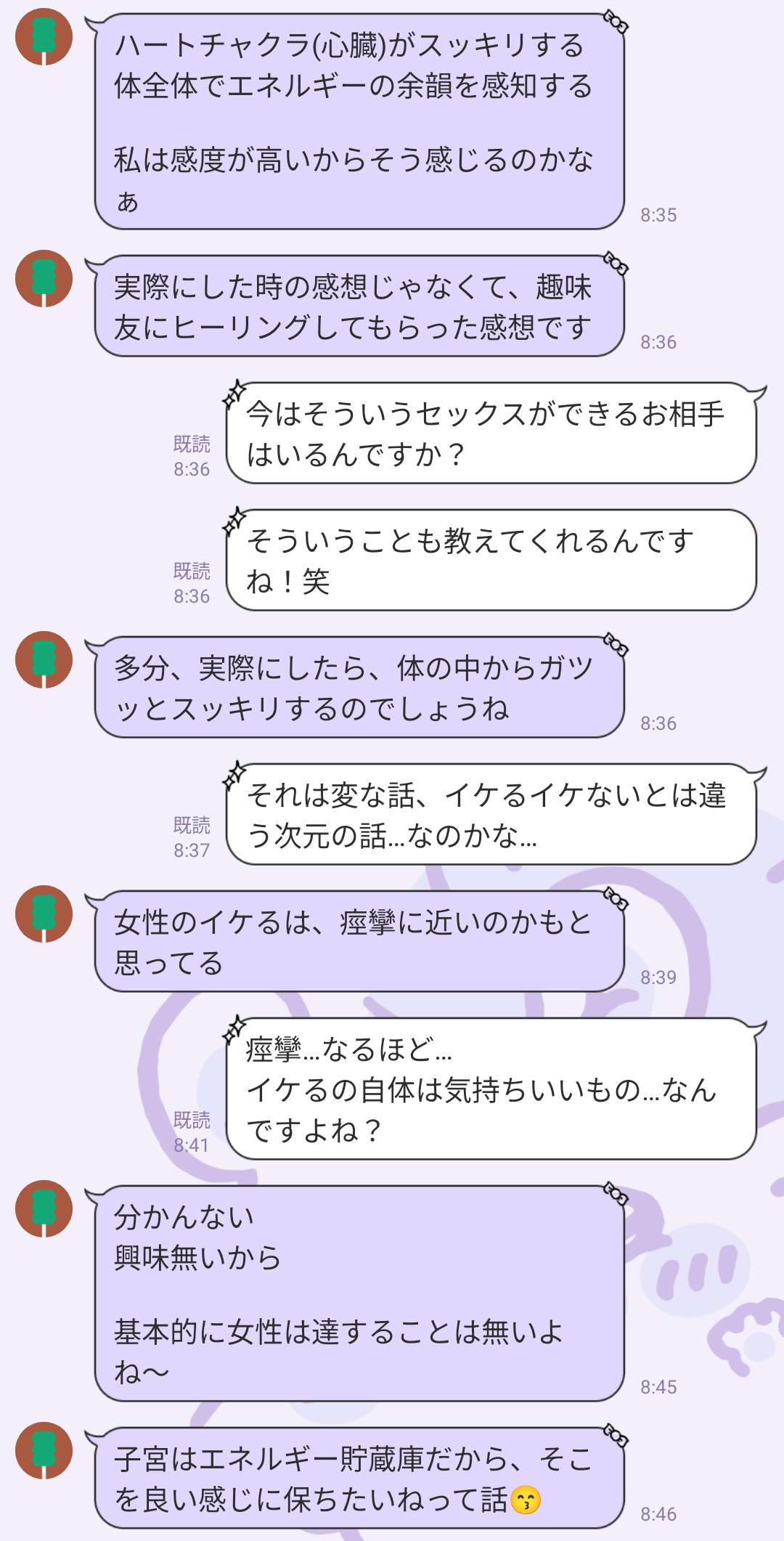View profile from the avatar by the 8:39 message

click(x=44, y=914)
